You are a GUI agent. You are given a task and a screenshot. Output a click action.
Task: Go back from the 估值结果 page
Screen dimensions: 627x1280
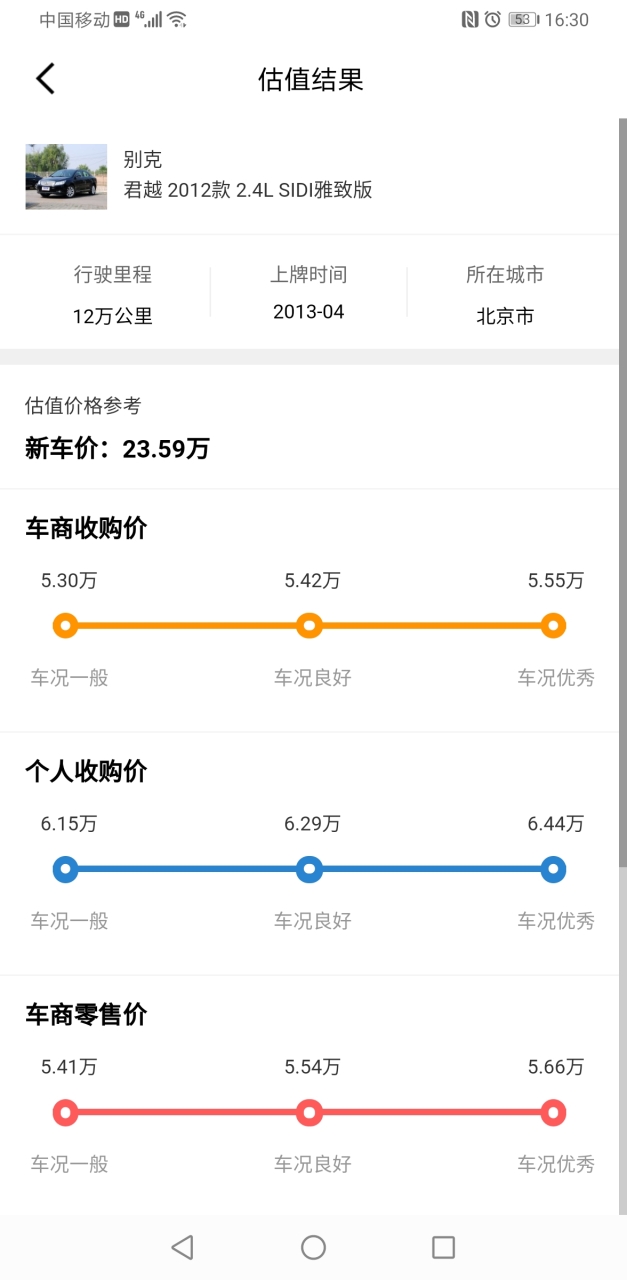coord(45,79)
